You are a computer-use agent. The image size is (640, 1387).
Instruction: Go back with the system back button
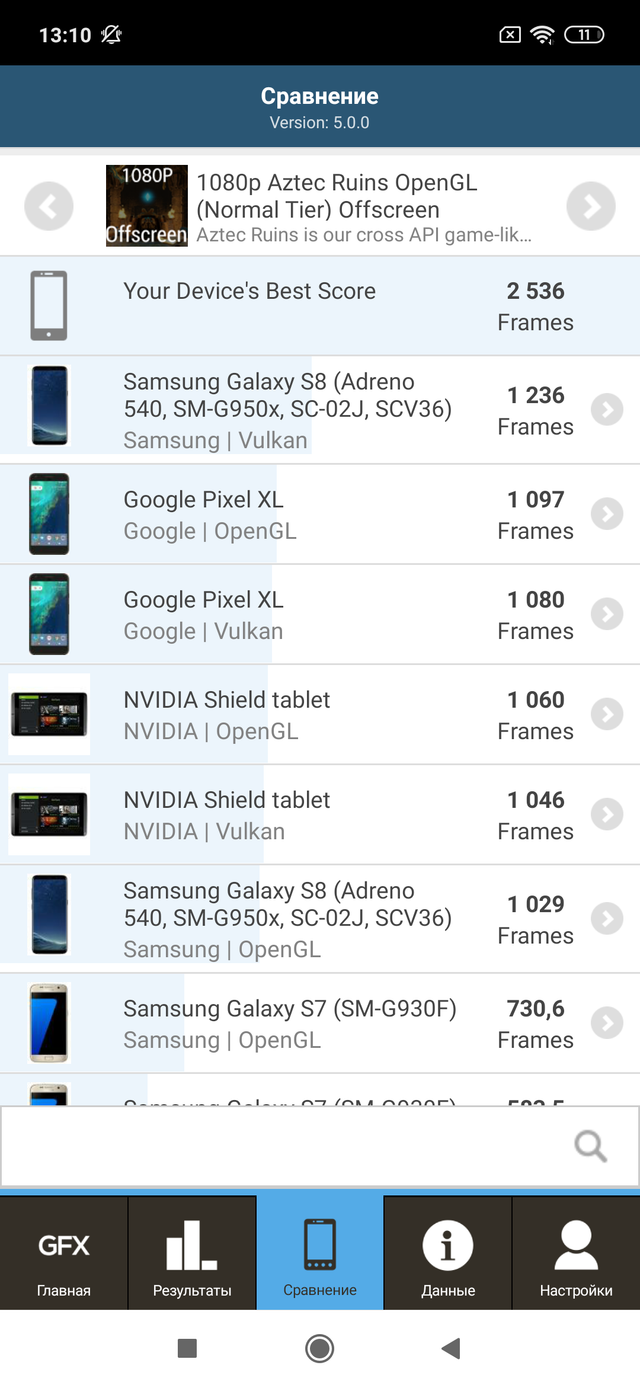coord(451,1349)
